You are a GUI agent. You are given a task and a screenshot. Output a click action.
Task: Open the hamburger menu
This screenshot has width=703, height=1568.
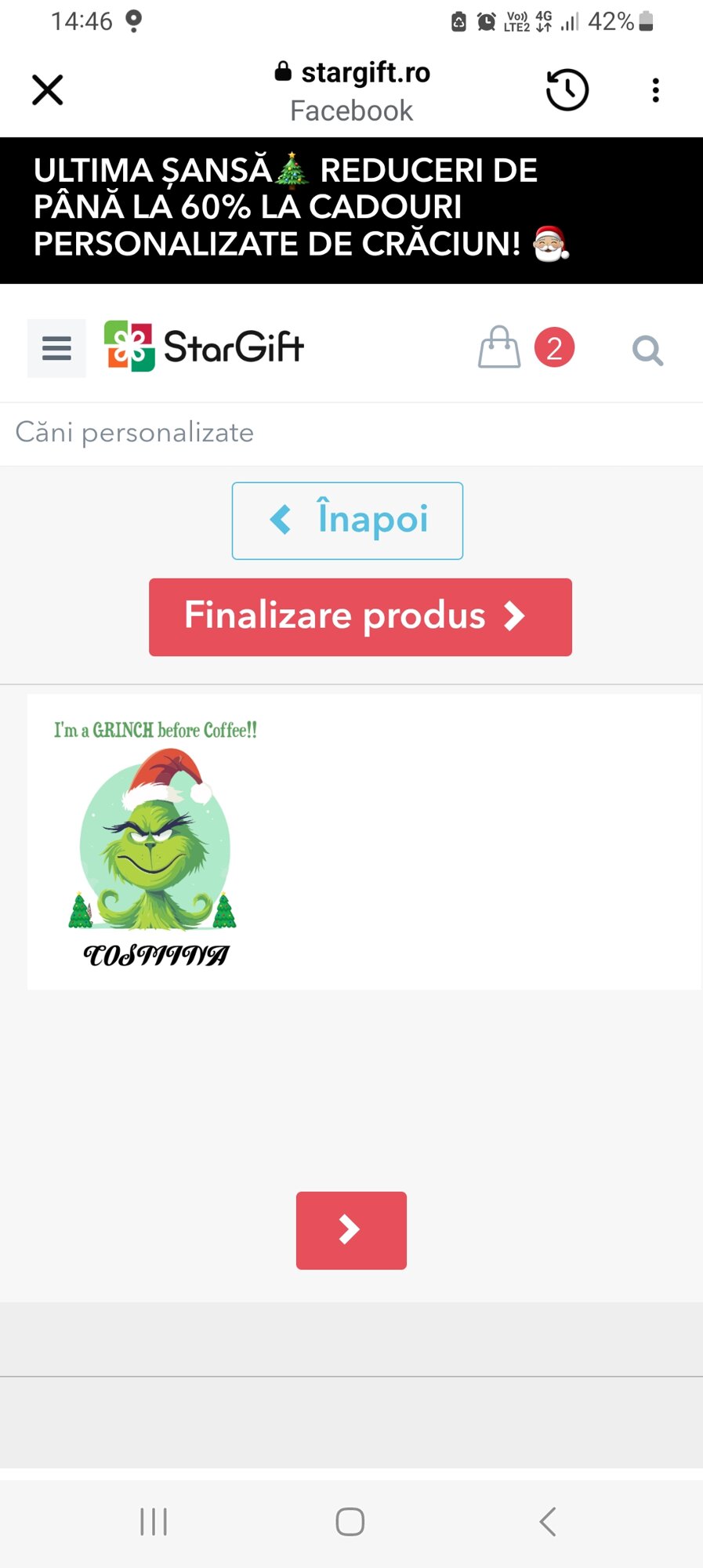point(56,348)
